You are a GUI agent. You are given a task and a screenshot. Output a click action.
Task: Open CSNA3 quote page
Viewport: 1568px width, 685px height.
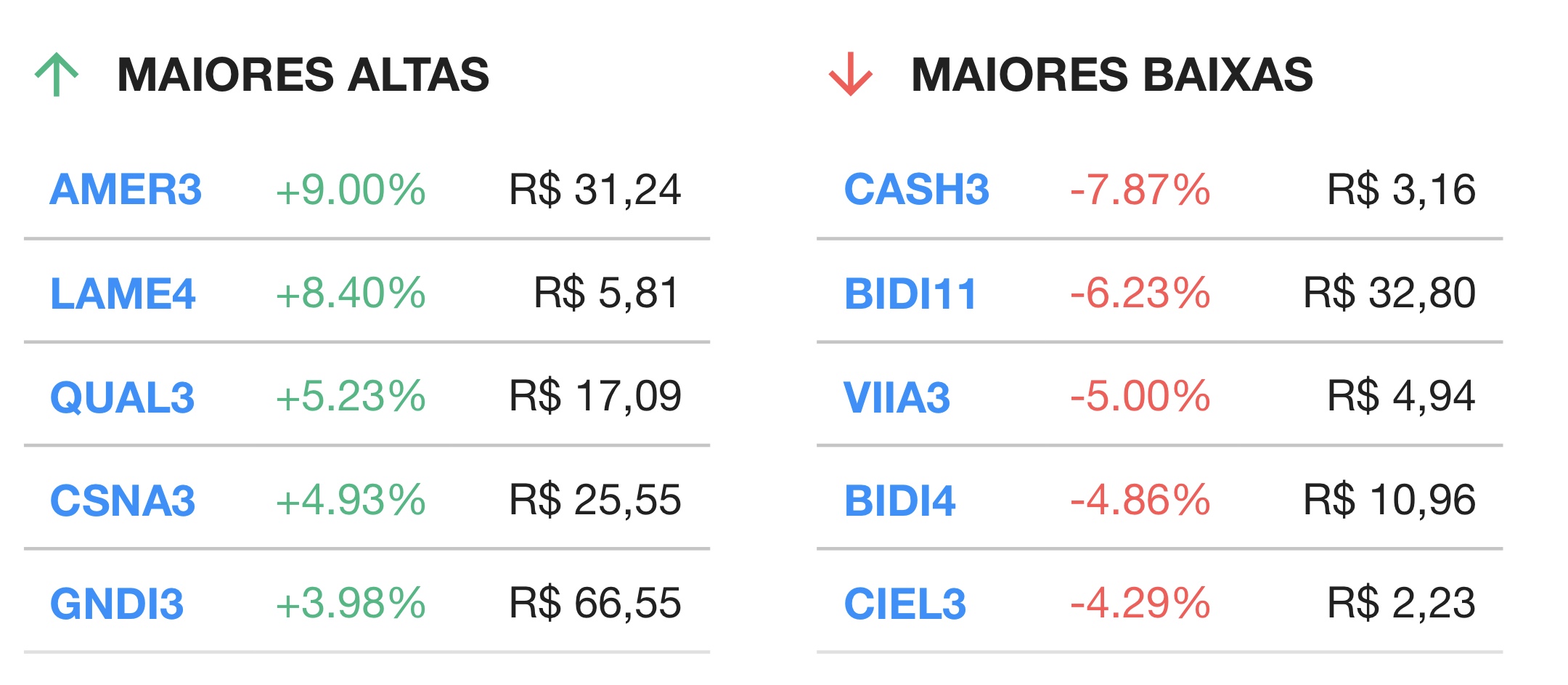123,500
